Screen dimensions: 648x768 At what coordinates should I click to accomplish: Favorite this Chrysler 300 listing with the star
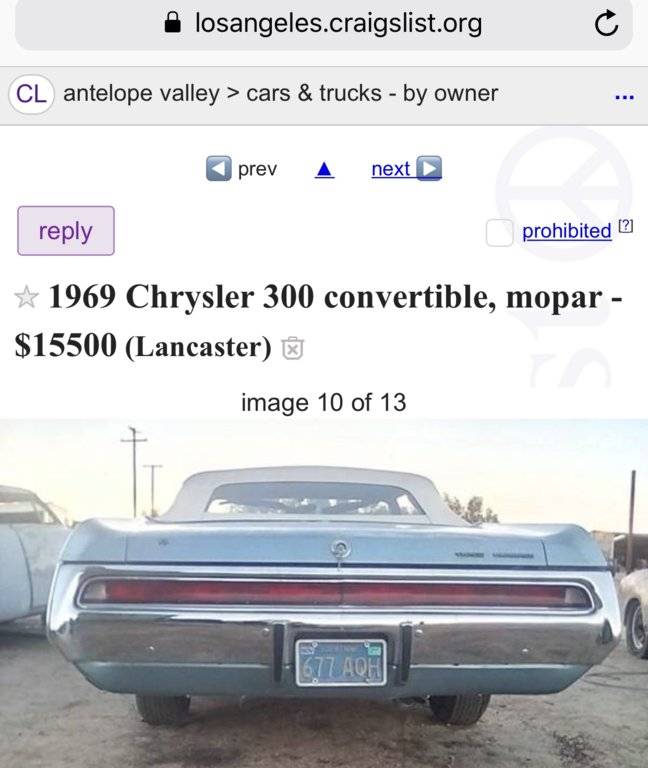tap(26, 297)
